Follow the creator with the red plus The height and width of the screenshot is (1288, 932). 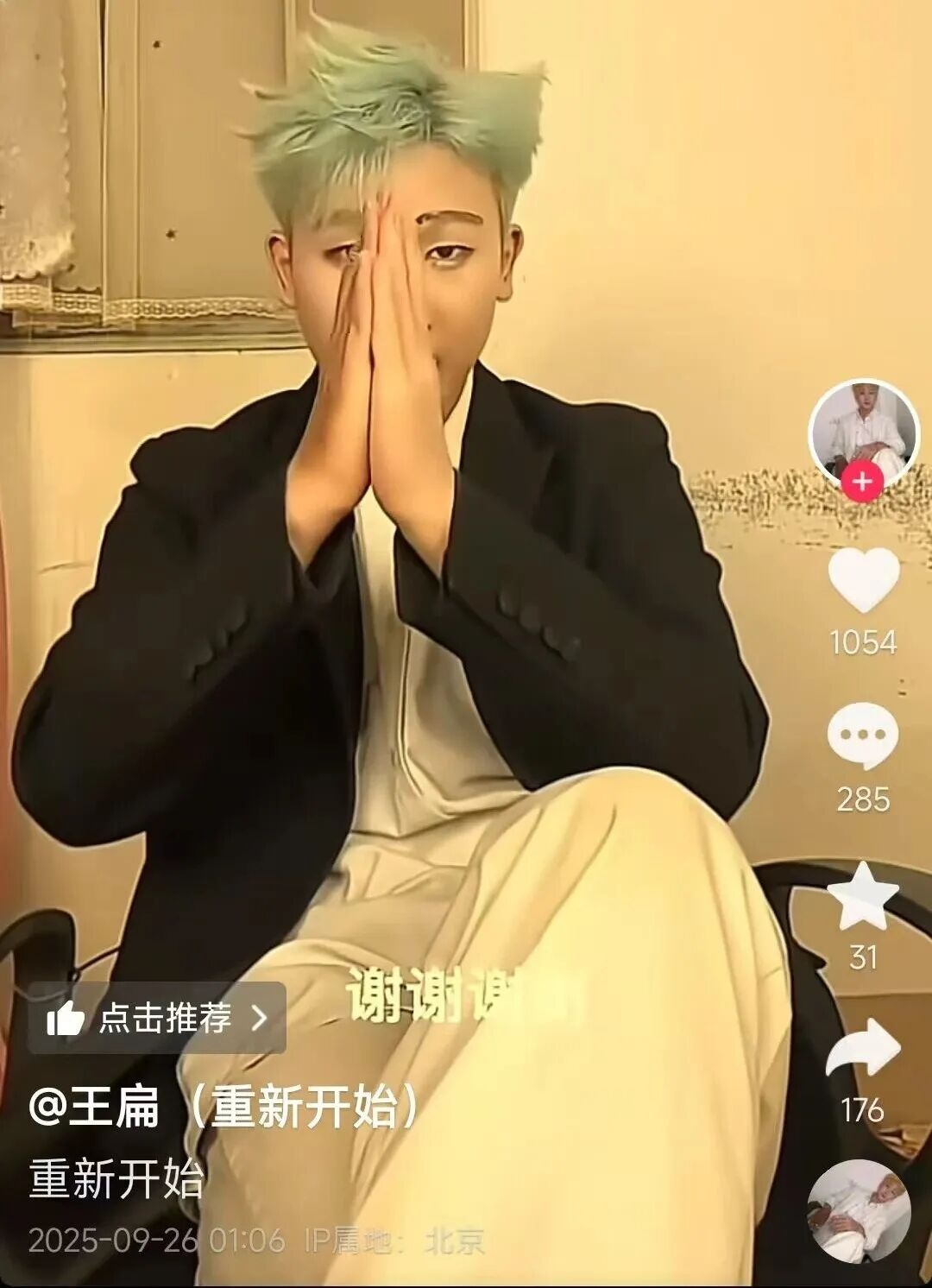click(862, 483)
